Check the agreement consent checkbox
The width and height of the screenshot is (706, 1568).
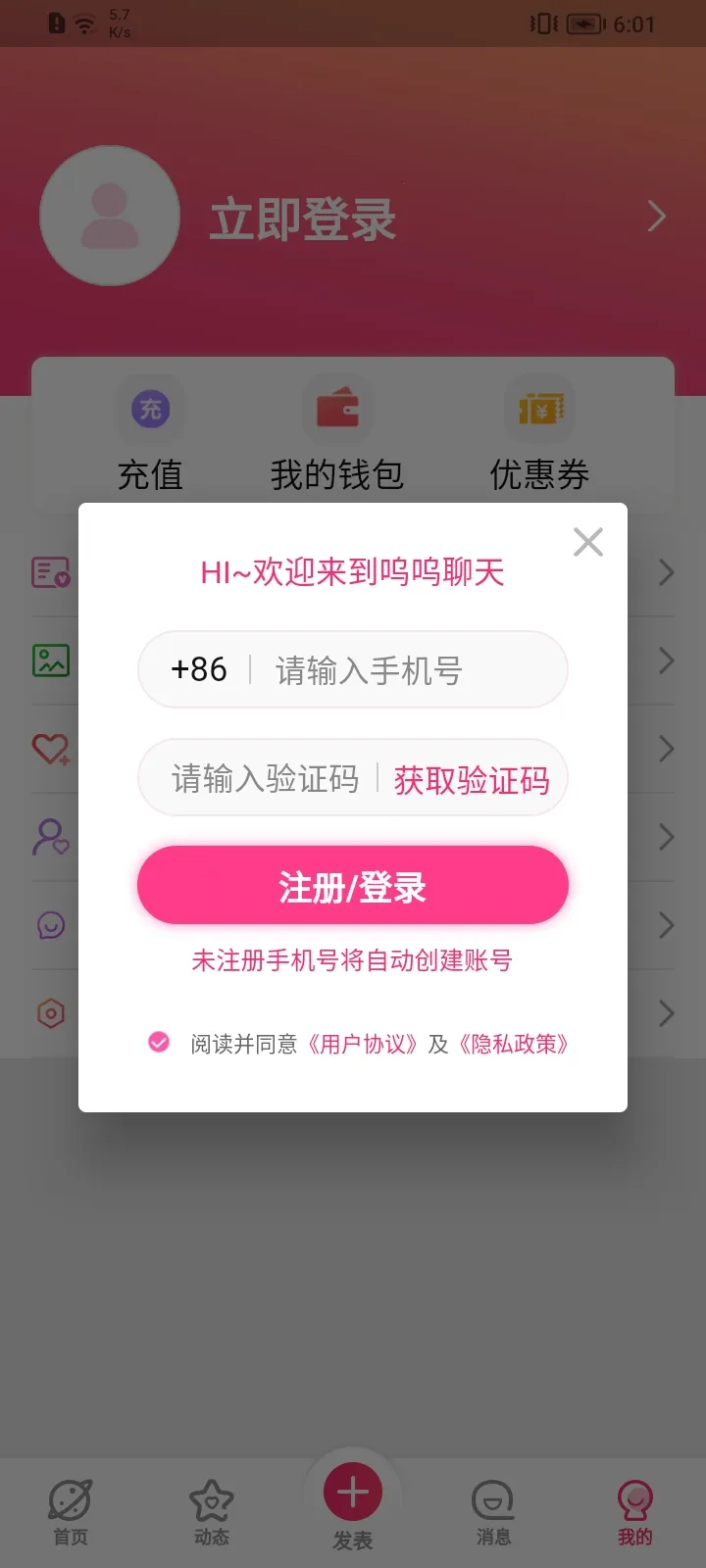(159, 1042)
